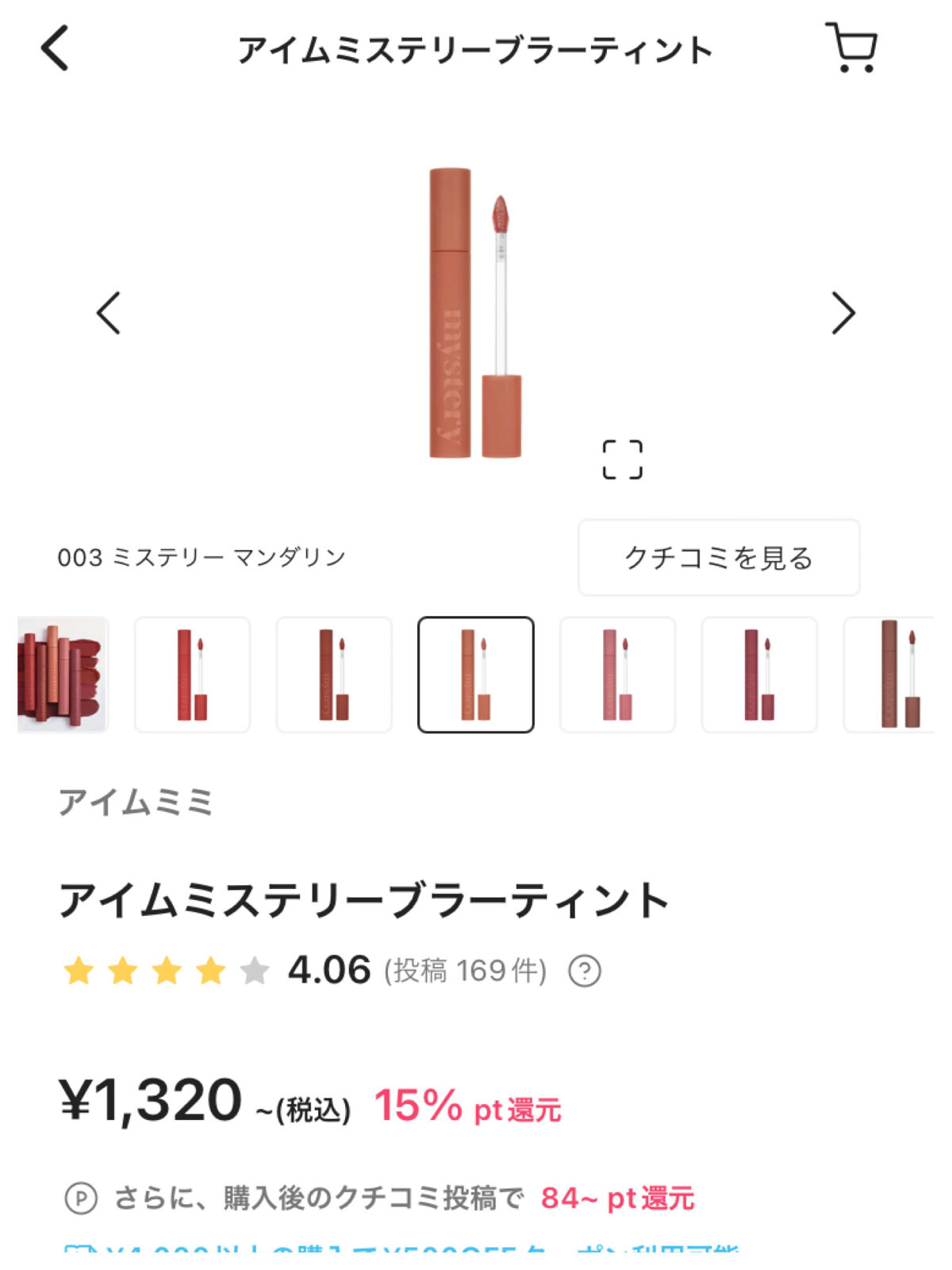Go back to the previous page
952x1270 pixels.
pyautogui.click(x=56, y=48)
